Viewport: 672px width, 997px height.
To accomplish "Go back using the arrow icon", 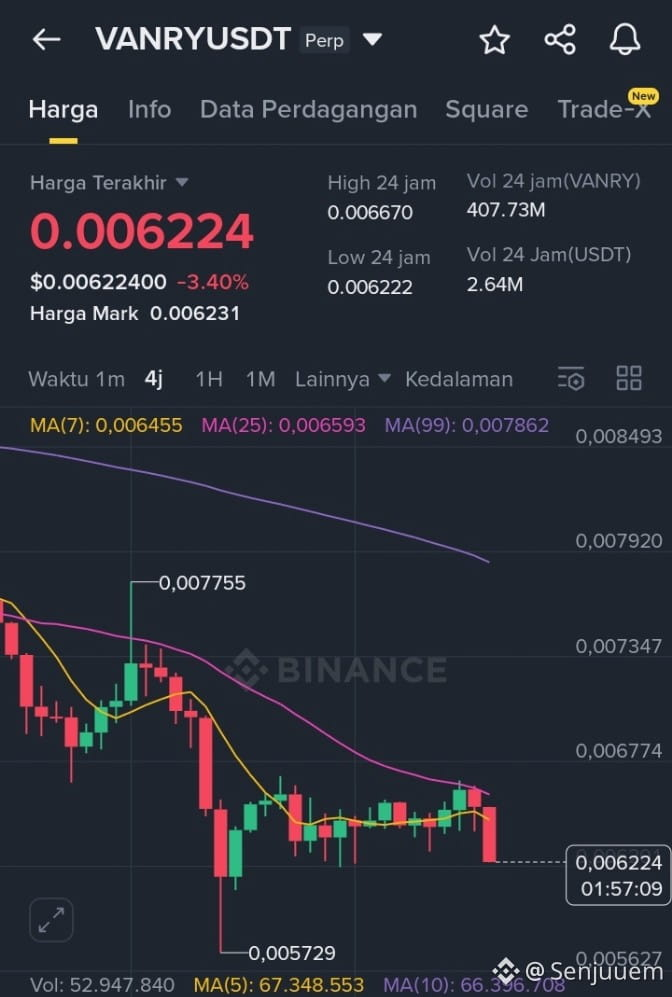I will pos(46,40).
